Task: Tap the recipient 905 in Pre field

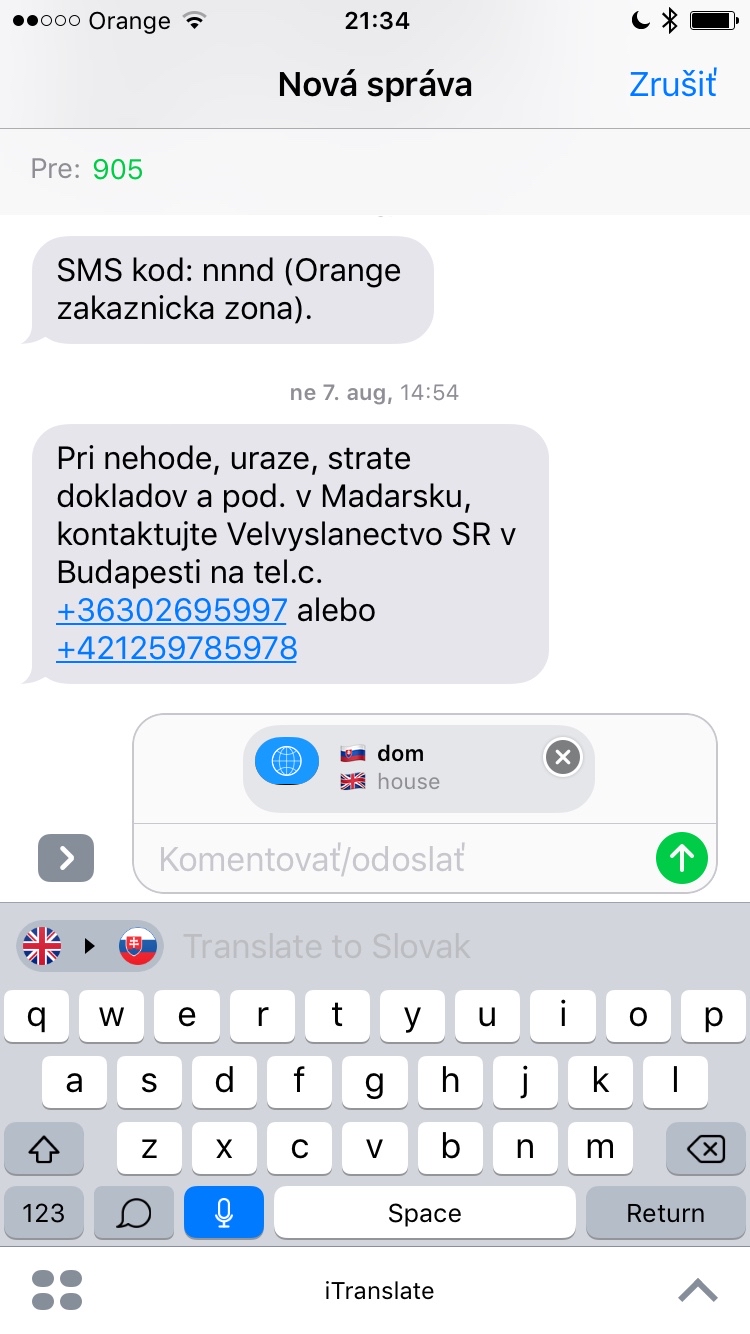Action: 118,169
